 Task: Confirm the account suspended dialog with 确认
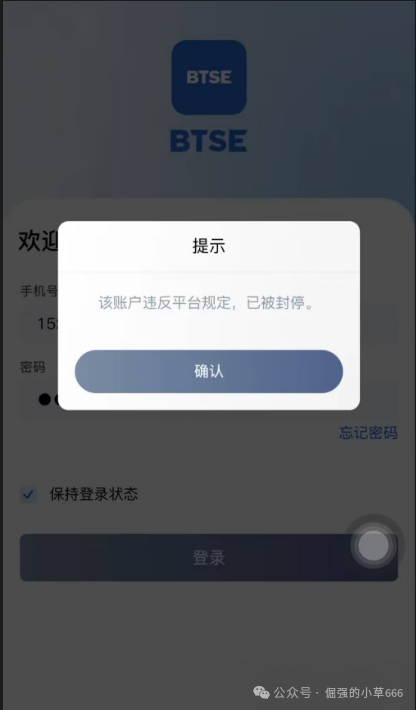[x=209, y=371]
